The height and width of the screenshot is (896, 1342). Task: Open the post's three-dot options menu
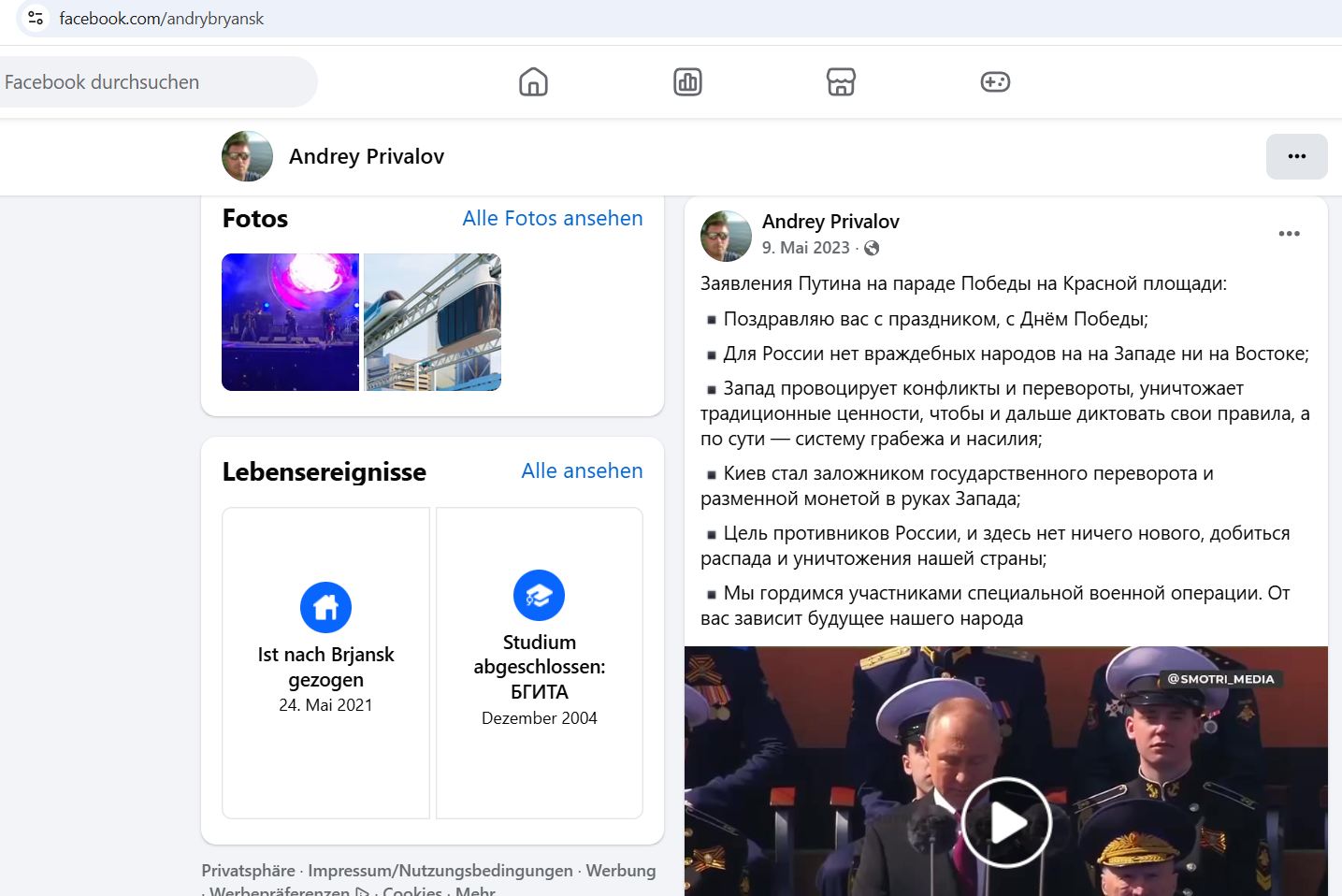(1289, 234)
